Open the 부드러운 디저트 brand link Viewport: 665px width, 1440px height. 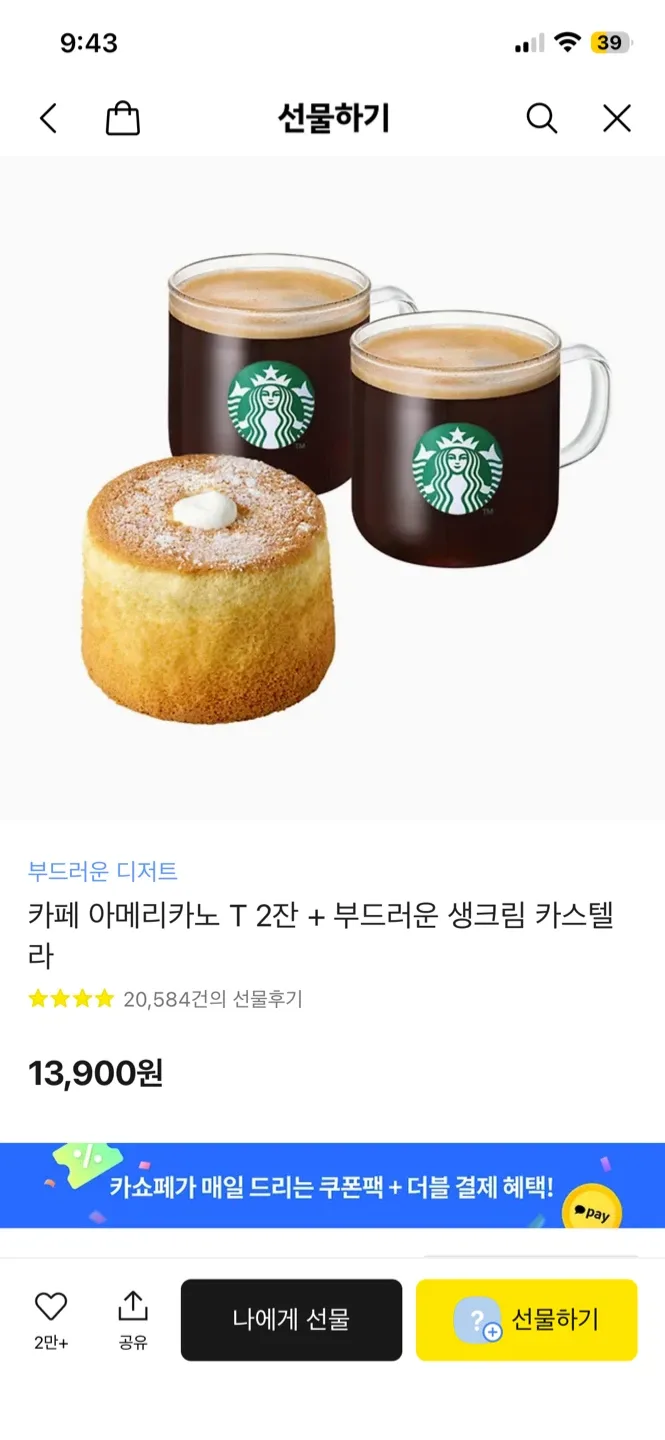pos(103,871)
